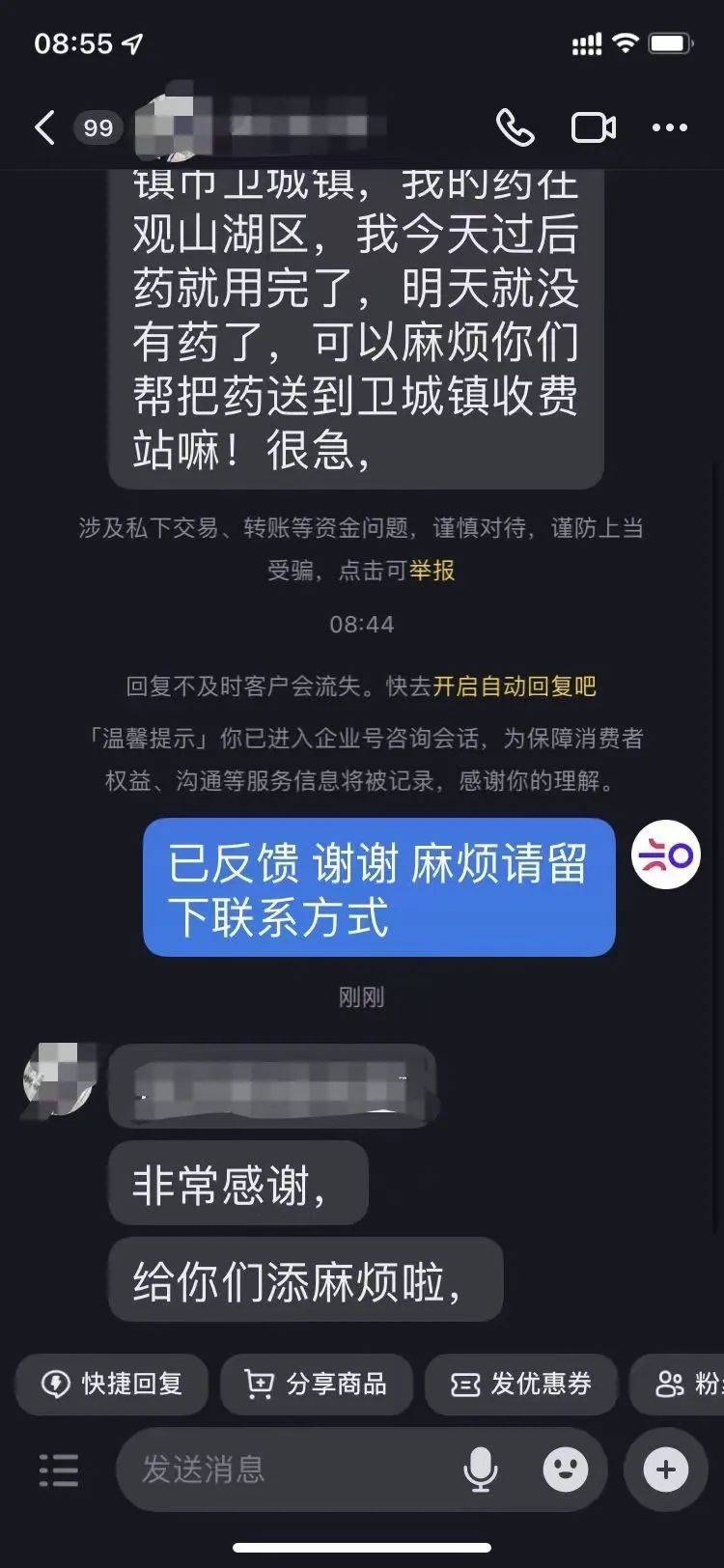This screenshot has height=1568, width=724.
Task: Tap the microphone for voice input
Action: pyautogui.click(x=480, y=1470)
